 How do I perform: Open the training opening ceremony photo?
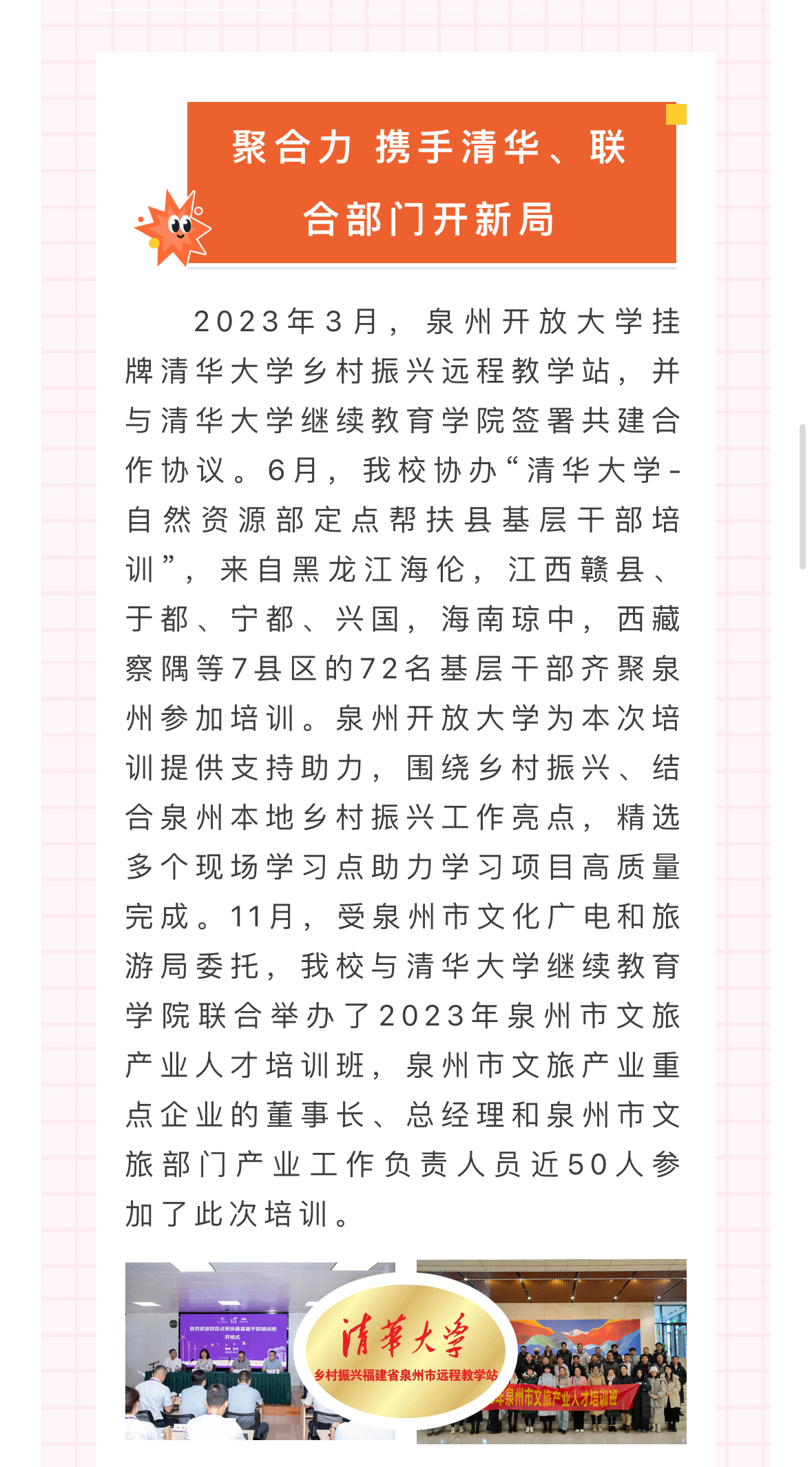click(260, 1351)
